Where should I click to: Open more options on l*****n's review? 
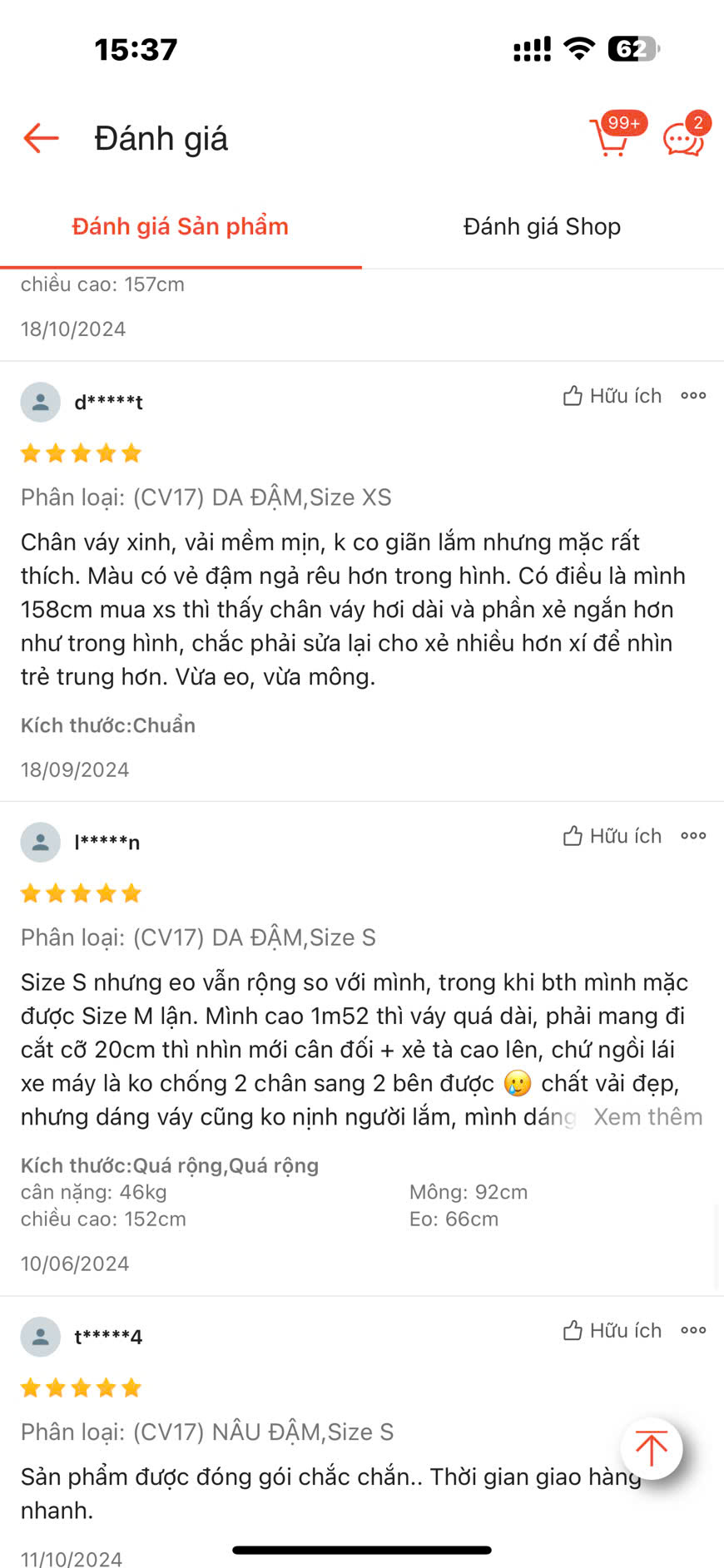click(x=693, y=836)
